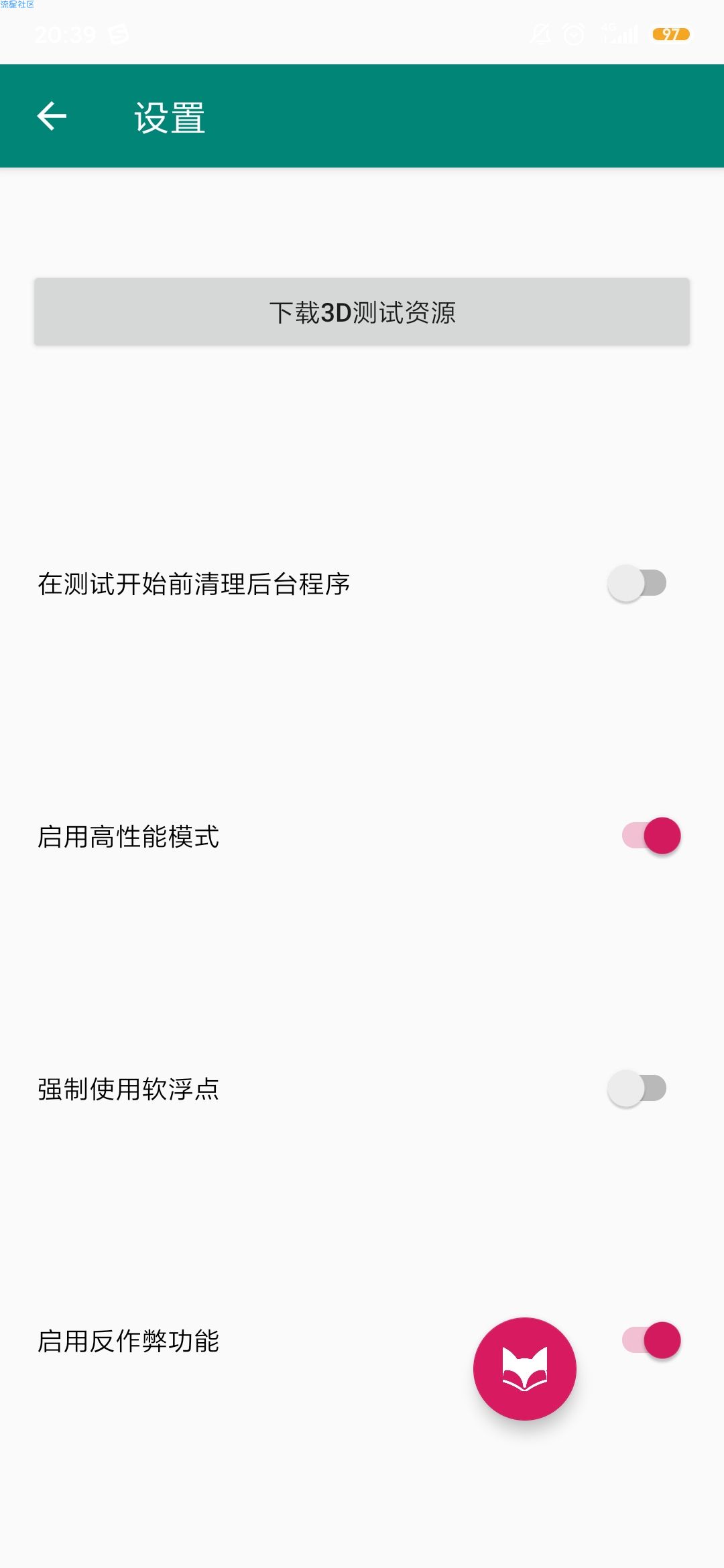Viewport: 724px width, 1568px height.
Task: Turn off 启用高性能模式
Action: pyautogui.click(x=651, y=836)
